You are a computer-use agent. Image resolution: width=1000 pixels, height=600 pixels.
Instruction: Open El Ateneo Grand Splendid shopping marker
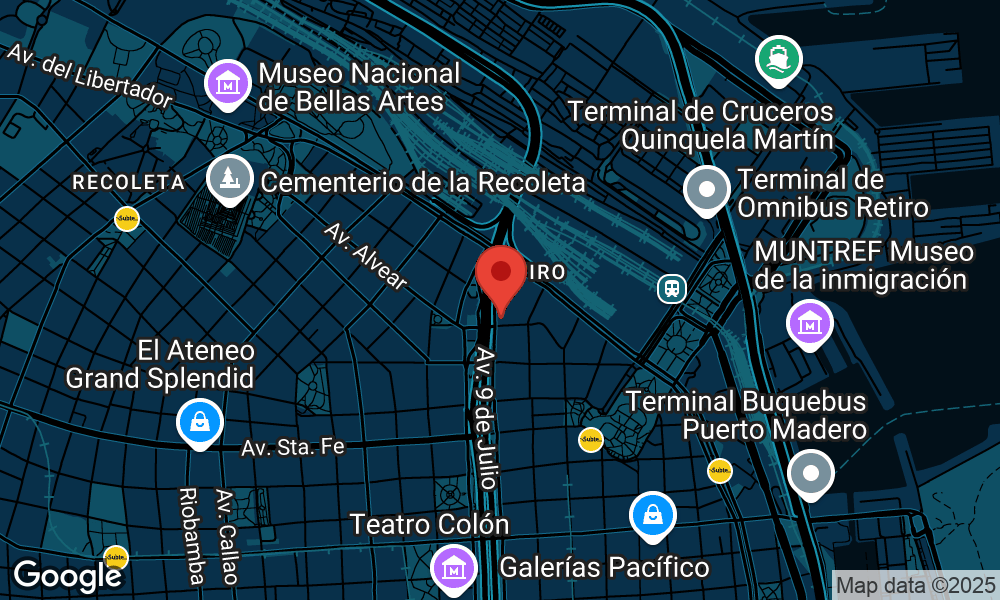(200, 422)
